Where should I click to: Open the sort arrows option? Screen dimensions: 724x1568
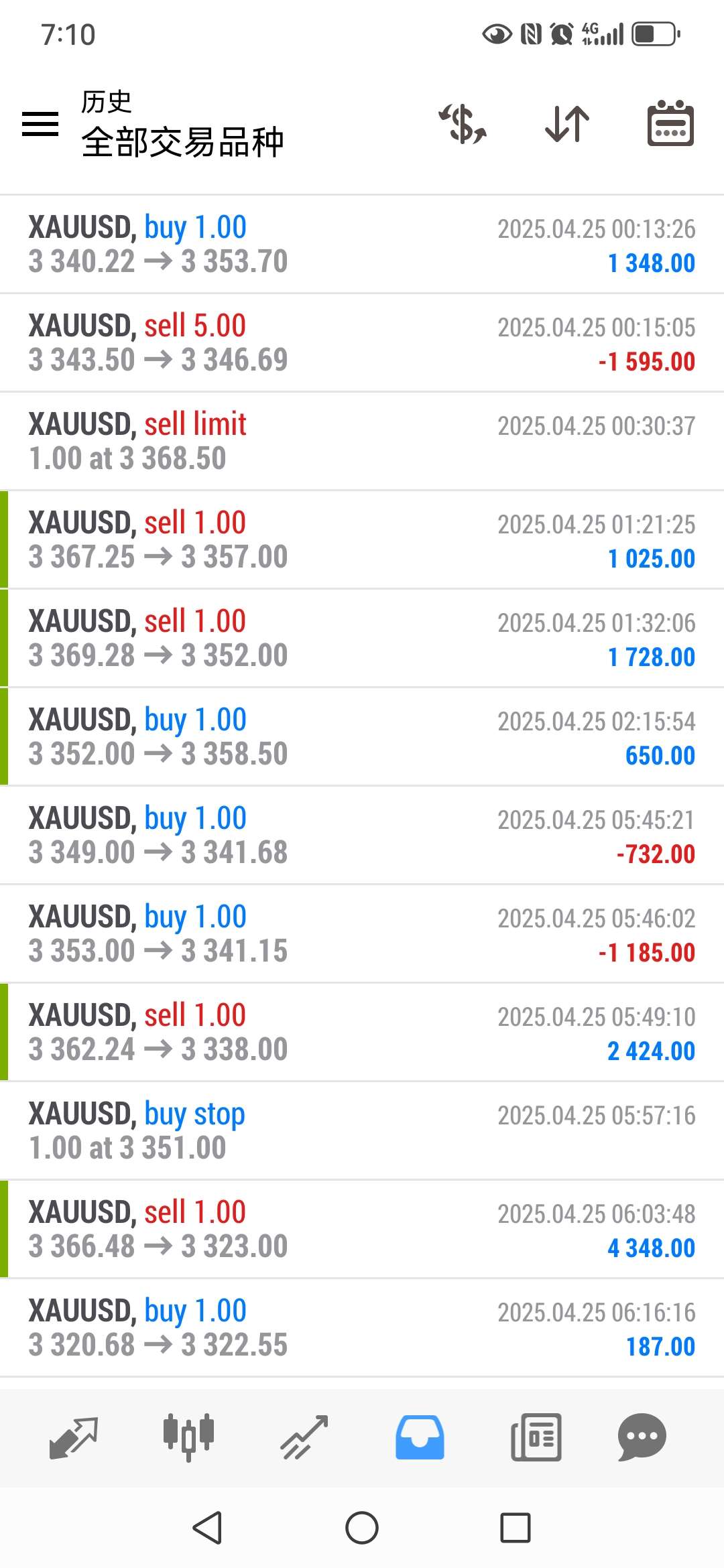[567, 124]
